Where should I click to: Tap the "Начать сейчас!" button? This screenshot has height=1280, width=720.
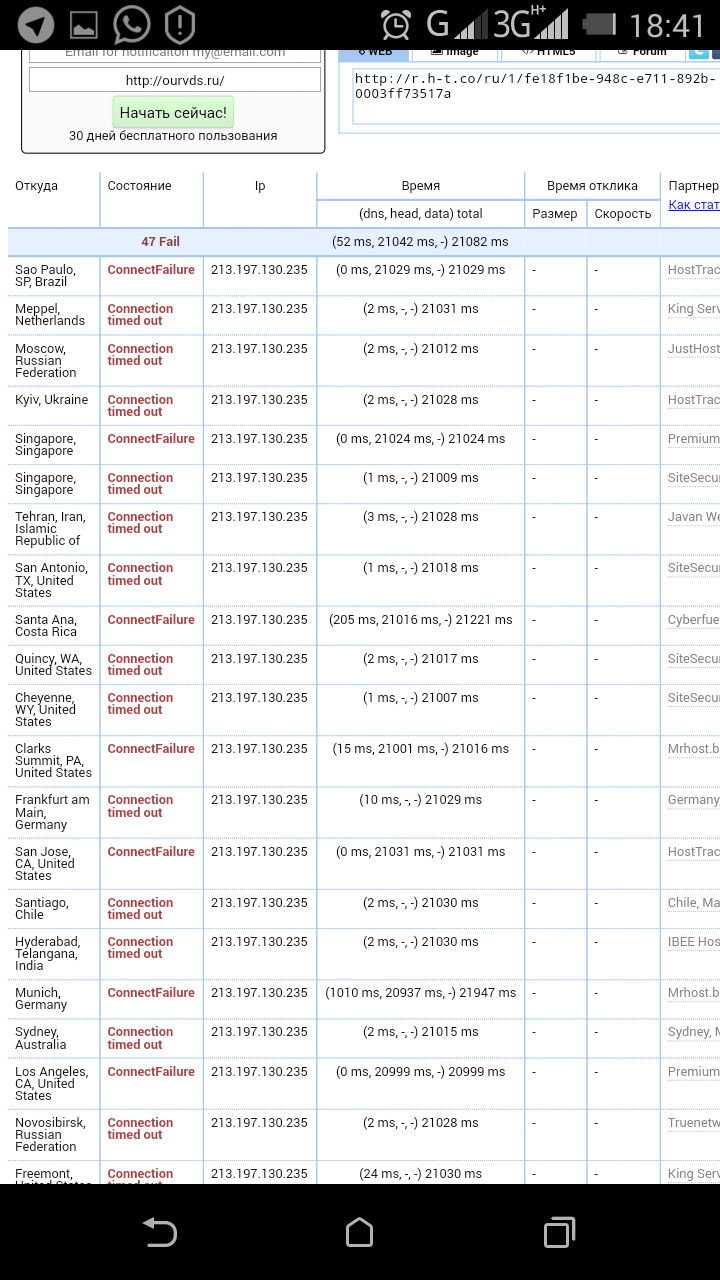(173, 113)
